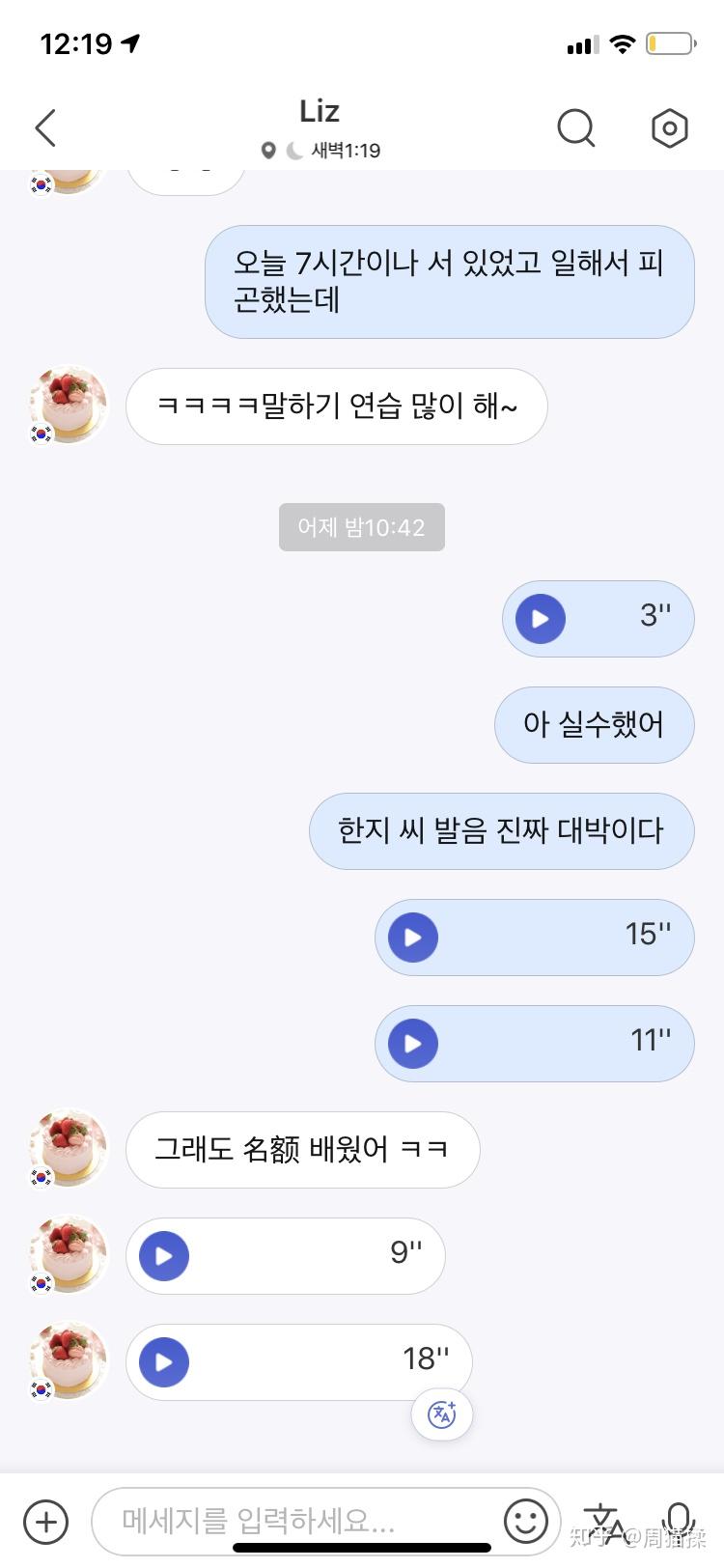
Task: Open the emoji picker
Action: click(526, 1522)
